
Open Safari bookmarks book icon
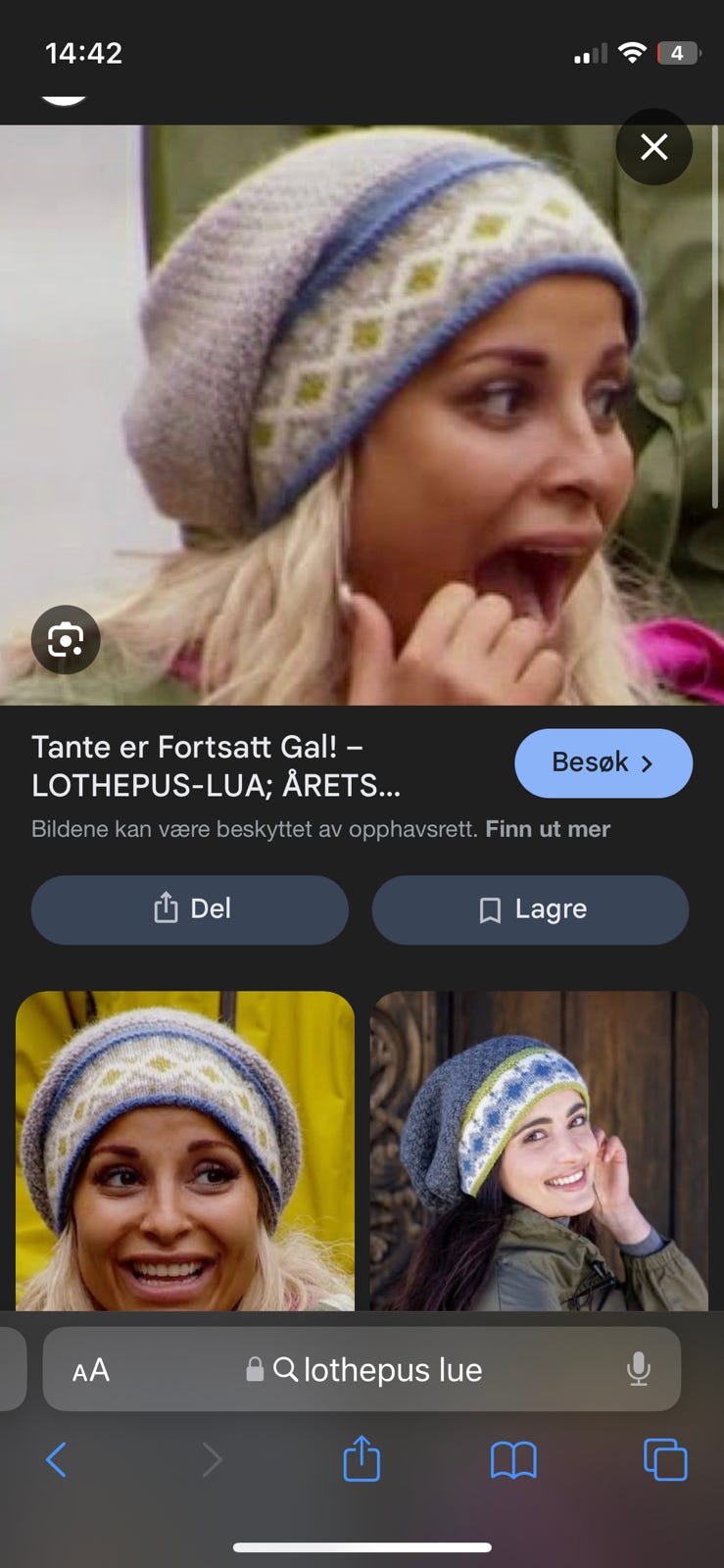point(513,1459)
